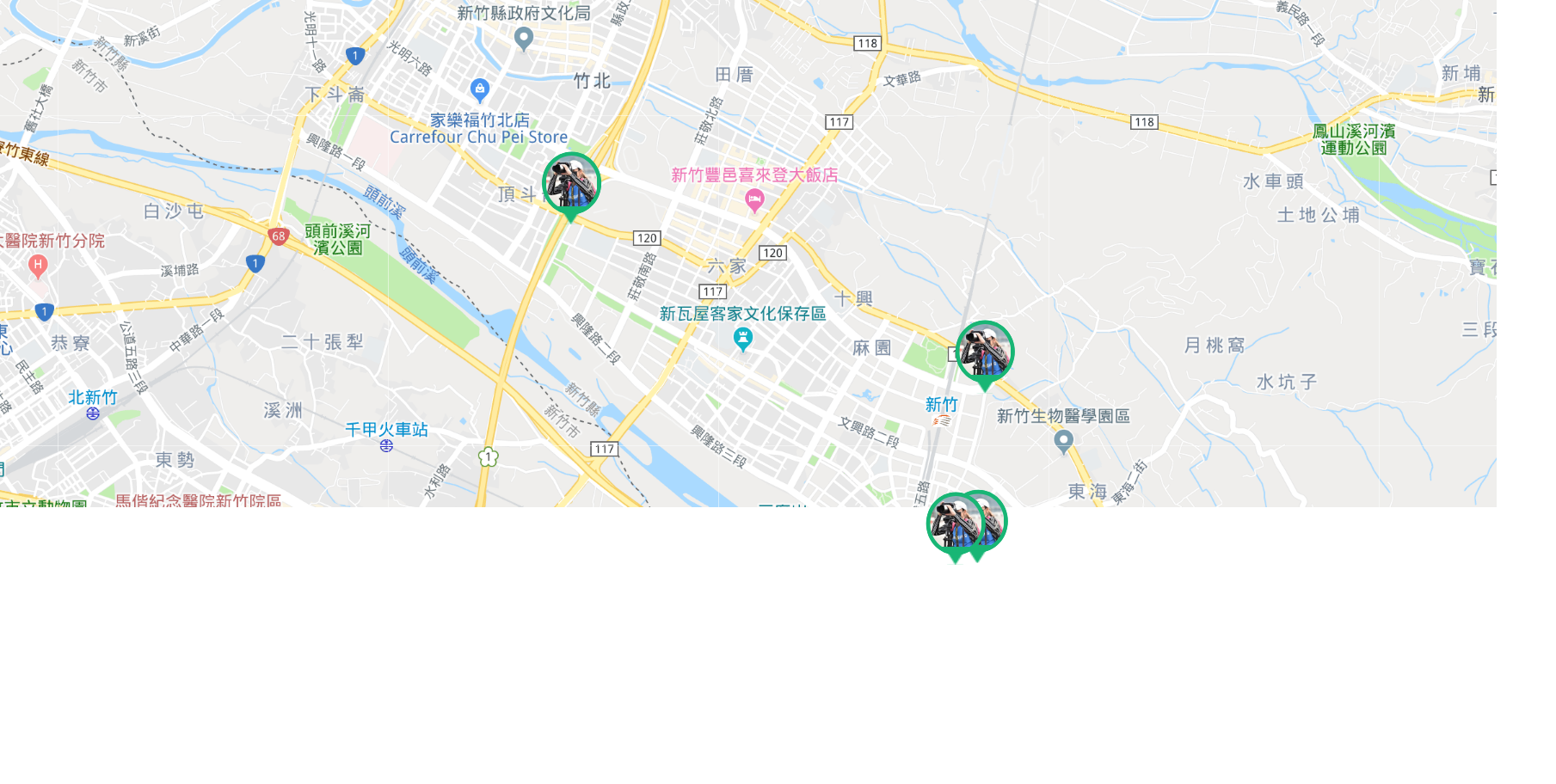Open the photo marker near 頂斗
This screenshot has width=1556, height=784.
[x=571, y=182]
